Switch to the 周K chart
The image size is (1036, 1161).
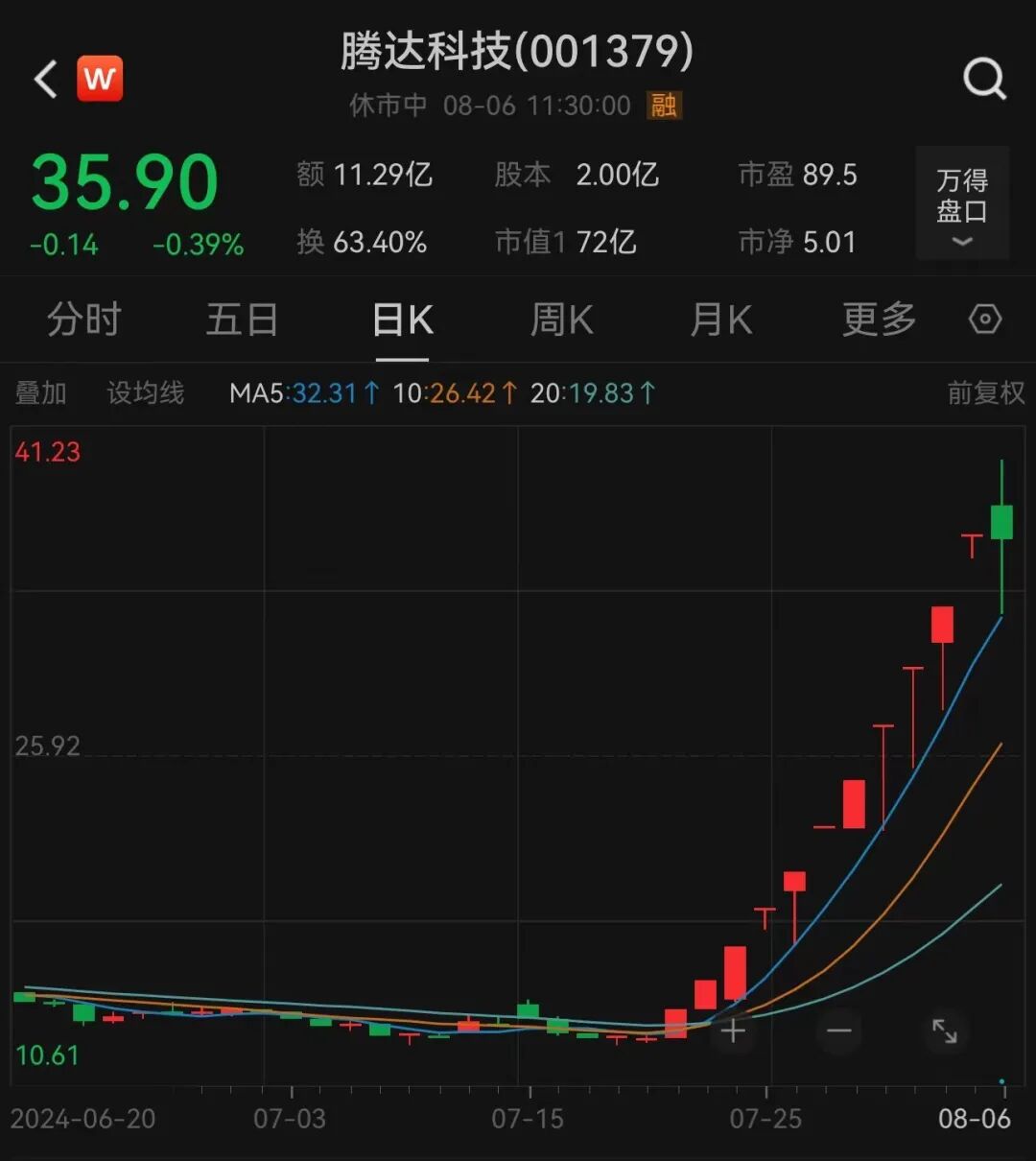pyautogui.click(x=562, y=320)
